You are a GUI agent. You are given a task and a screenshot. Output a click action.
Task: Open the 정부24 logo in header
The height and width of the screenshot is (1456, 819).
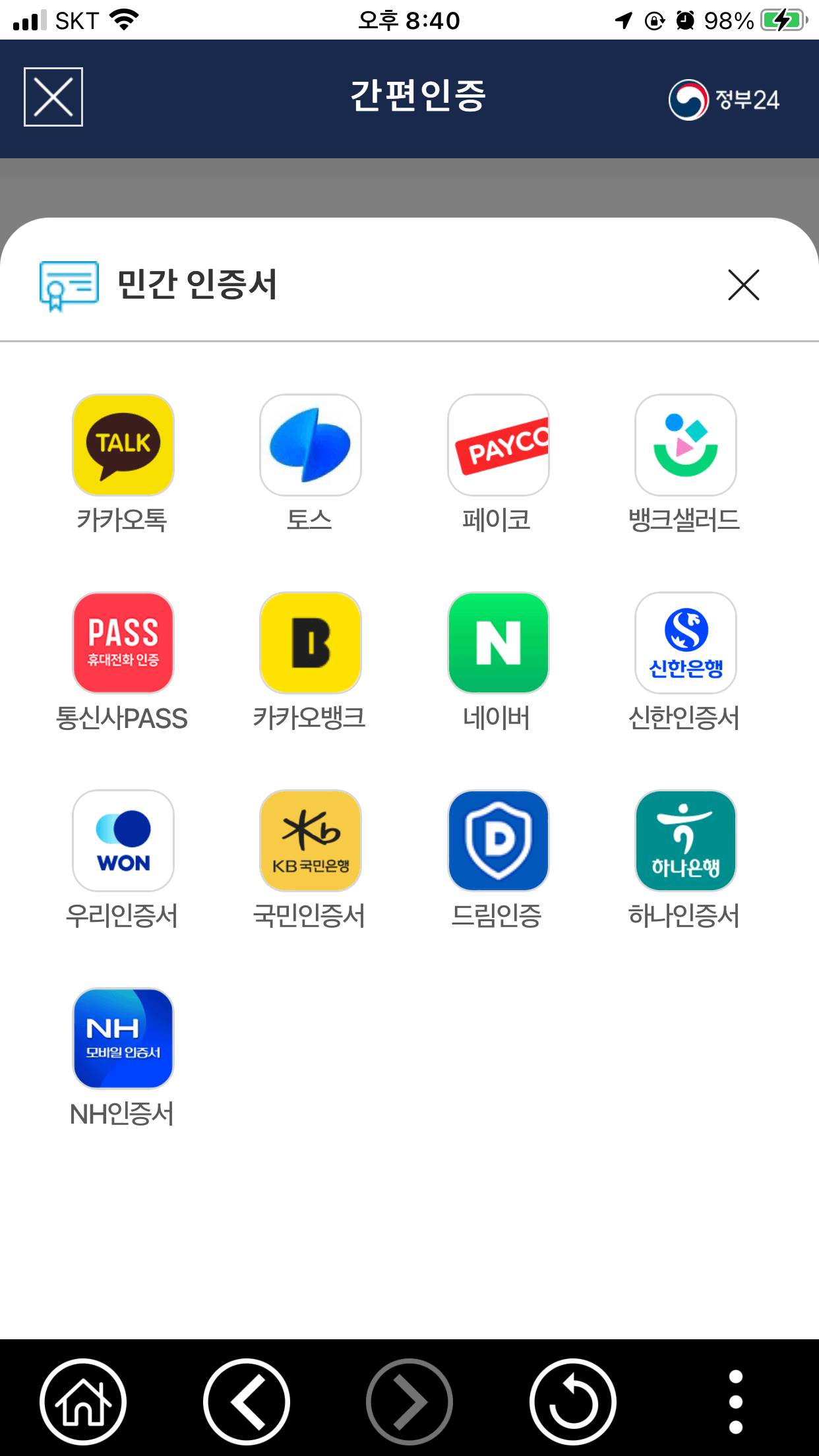pos(723,99)
